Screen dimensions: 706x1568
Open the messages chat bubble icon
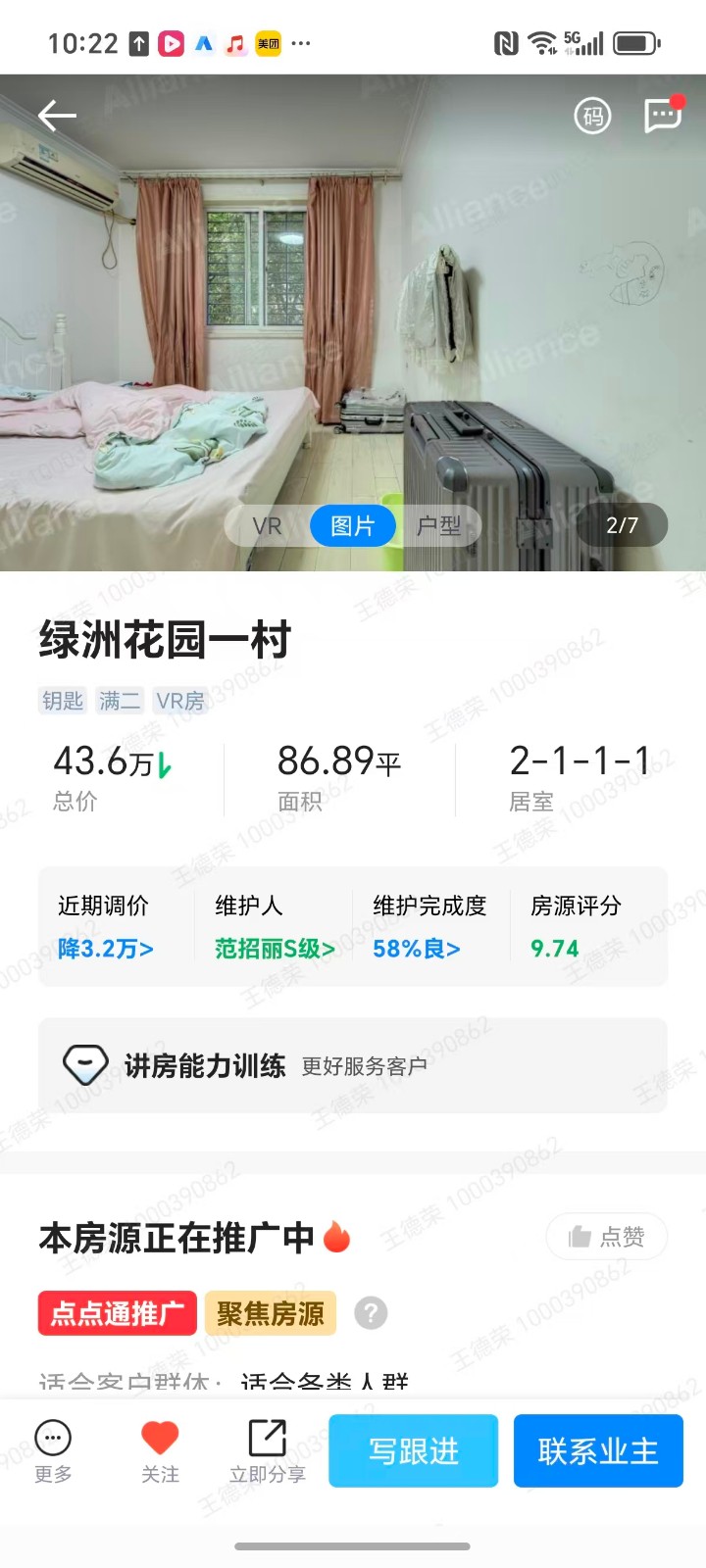click(663, 116)
